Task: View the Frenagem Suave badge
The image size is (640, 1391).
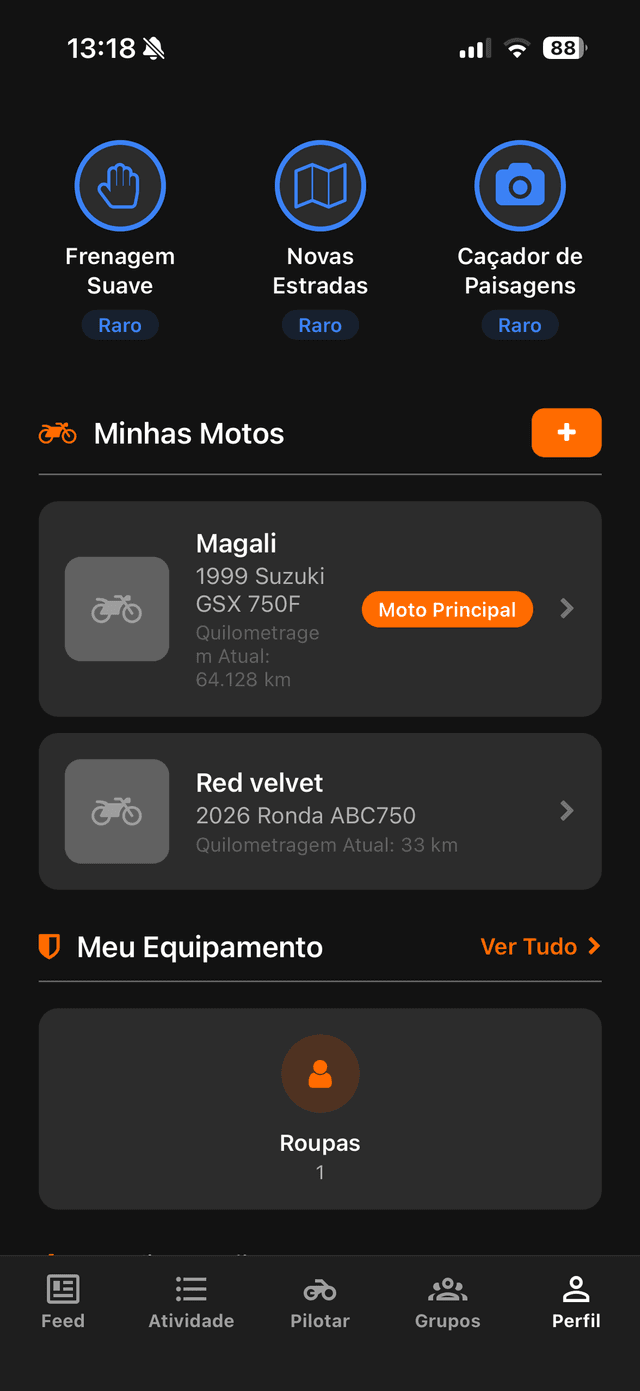Action: click(120, 240)
